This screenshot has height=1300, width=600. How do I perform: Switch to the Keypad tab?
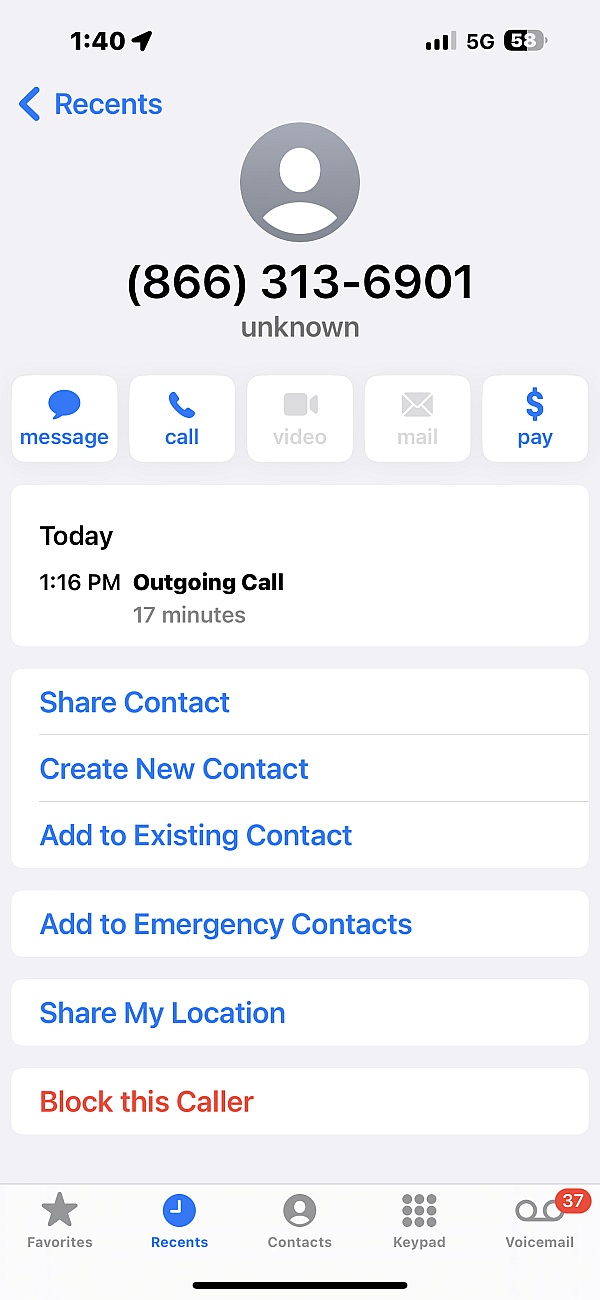(x=419, y=1221)
